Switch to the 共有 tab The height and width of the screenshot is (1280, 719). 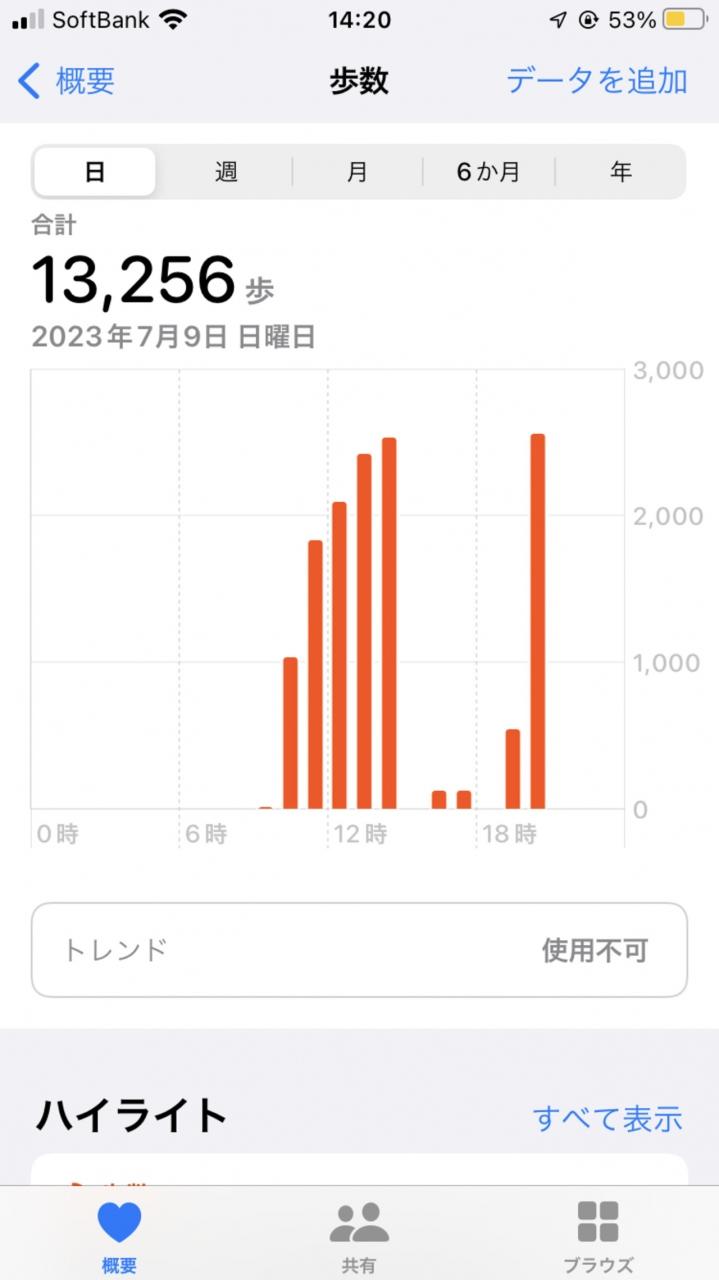point(359,1236)
